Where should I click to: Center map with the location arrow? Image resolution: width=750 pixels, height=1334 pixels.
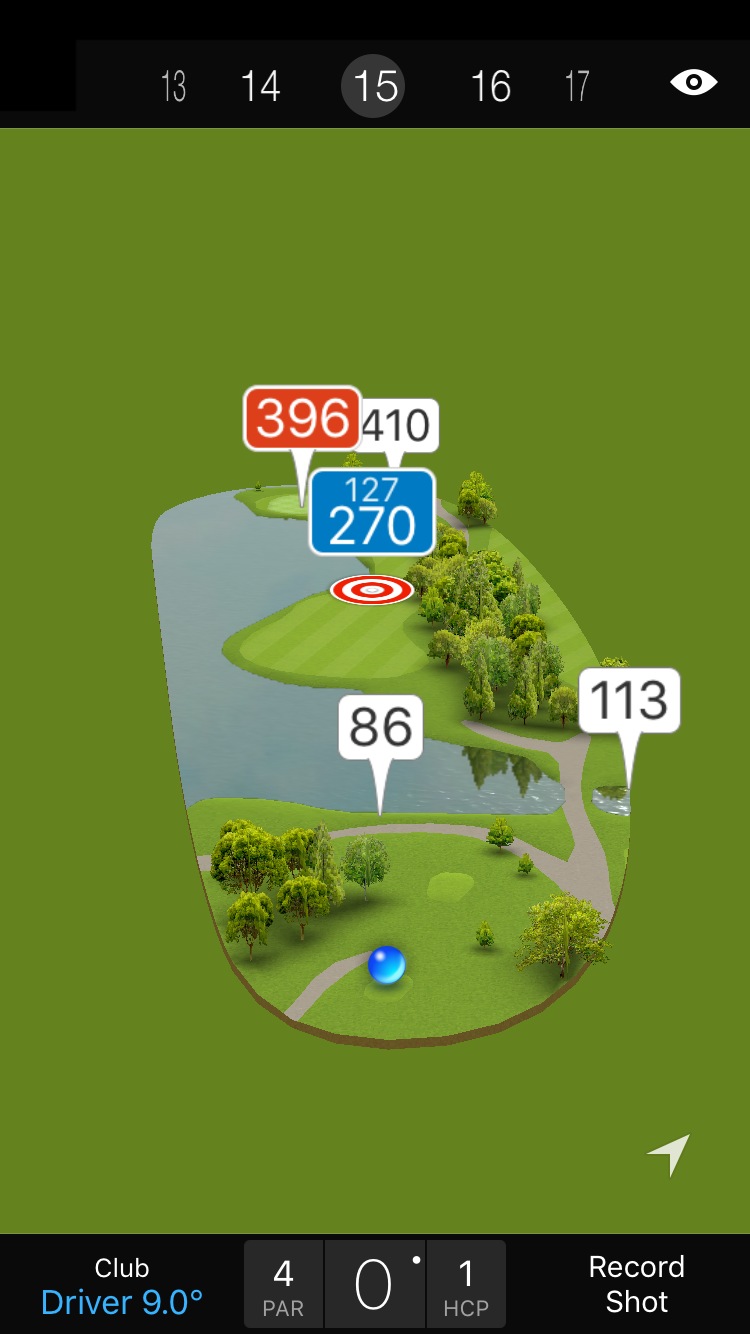click(669, 1155)
